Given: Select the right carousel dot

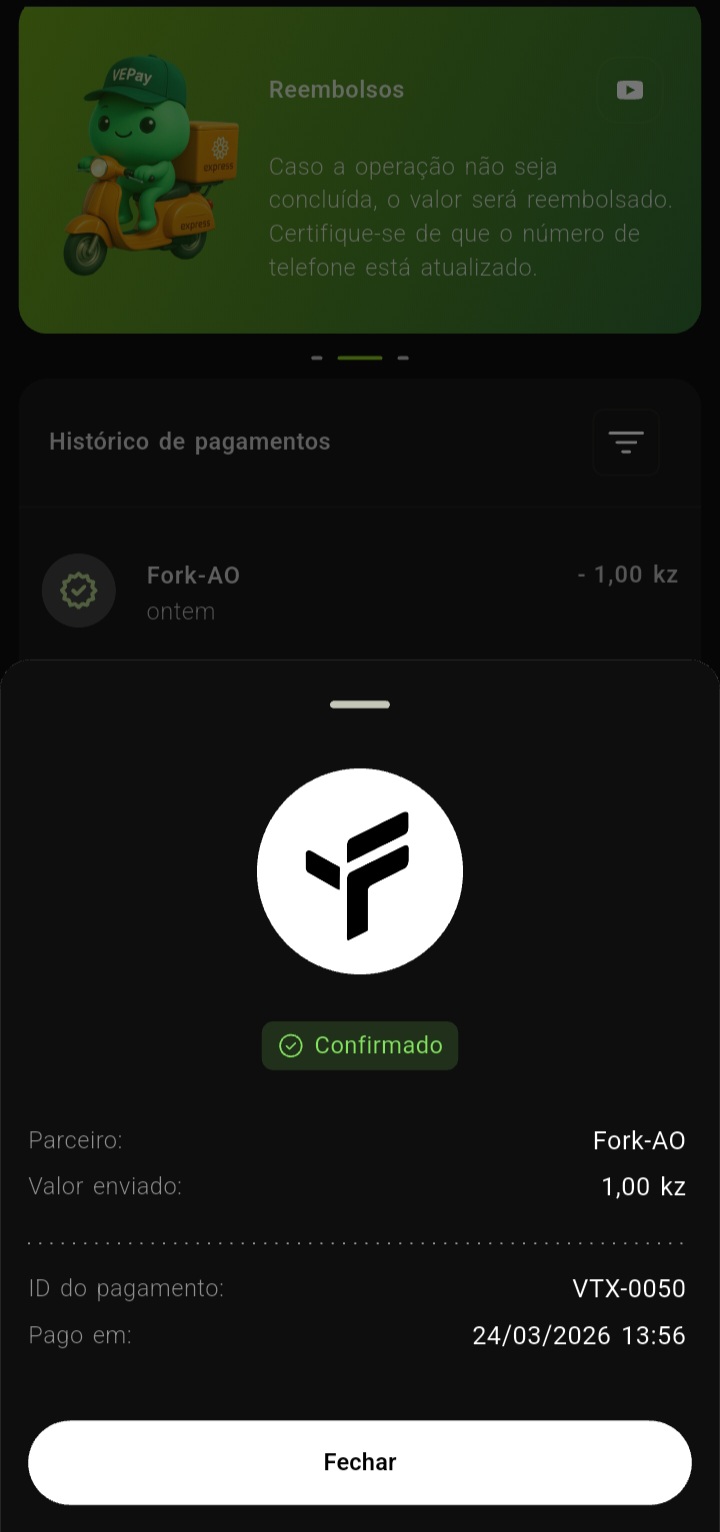Looking at the screenshot, I should (x=403, y=357).
